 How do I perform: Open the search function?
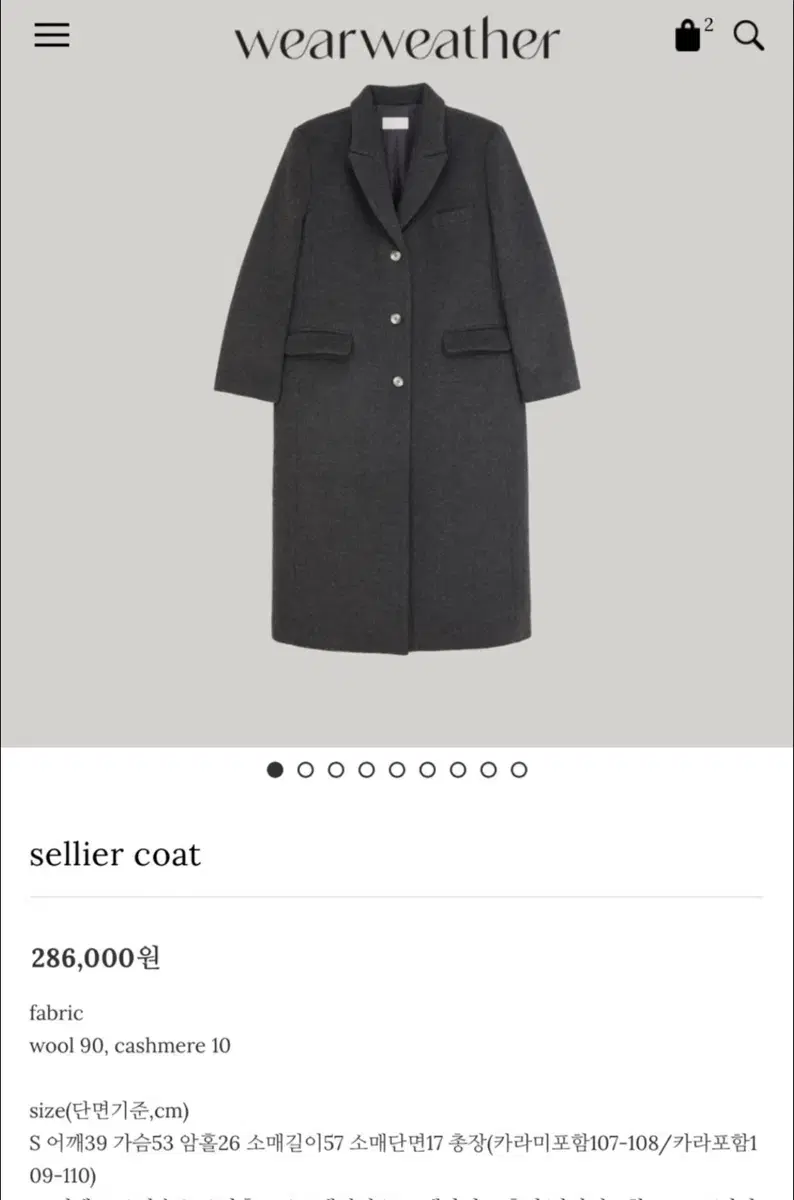coord(748,37)
